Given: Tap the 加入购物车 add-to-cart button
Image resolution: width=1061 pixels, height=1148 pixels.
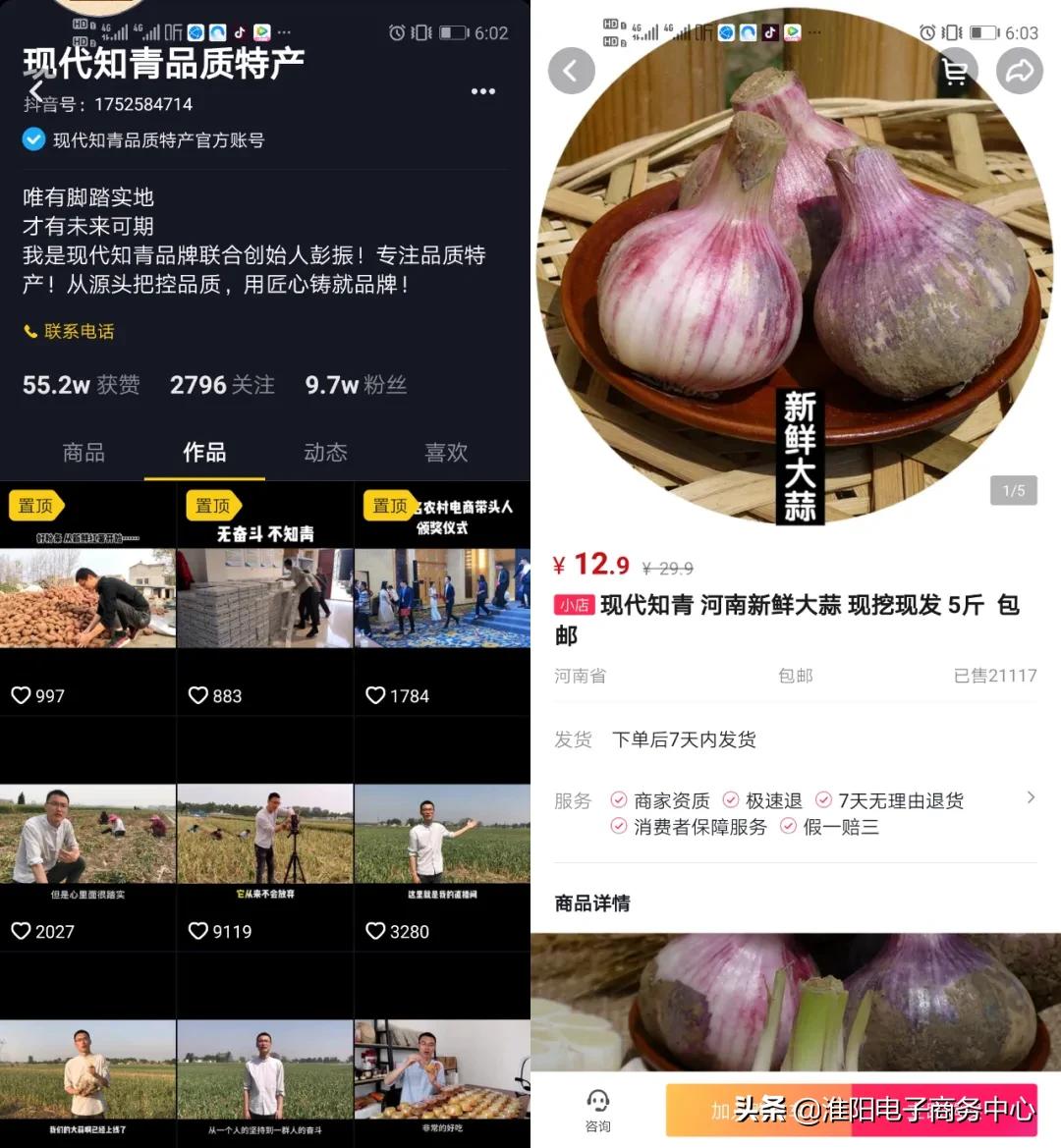Looking at the screenshot, I should pos(855,1109).
